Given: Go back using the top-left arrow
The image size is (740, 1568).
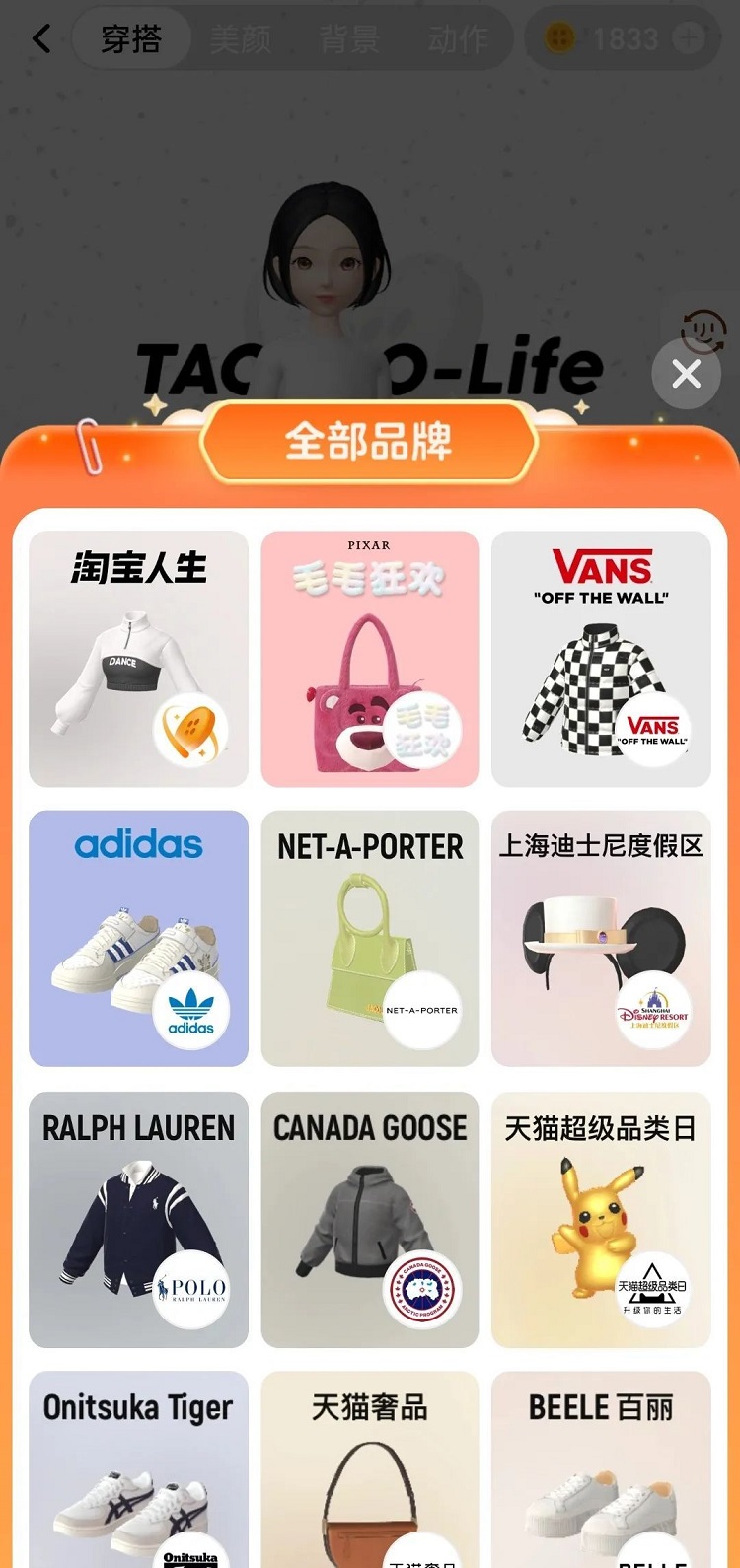Looking at the screenshot, I should pyautogui.click(x=41, y=39).
